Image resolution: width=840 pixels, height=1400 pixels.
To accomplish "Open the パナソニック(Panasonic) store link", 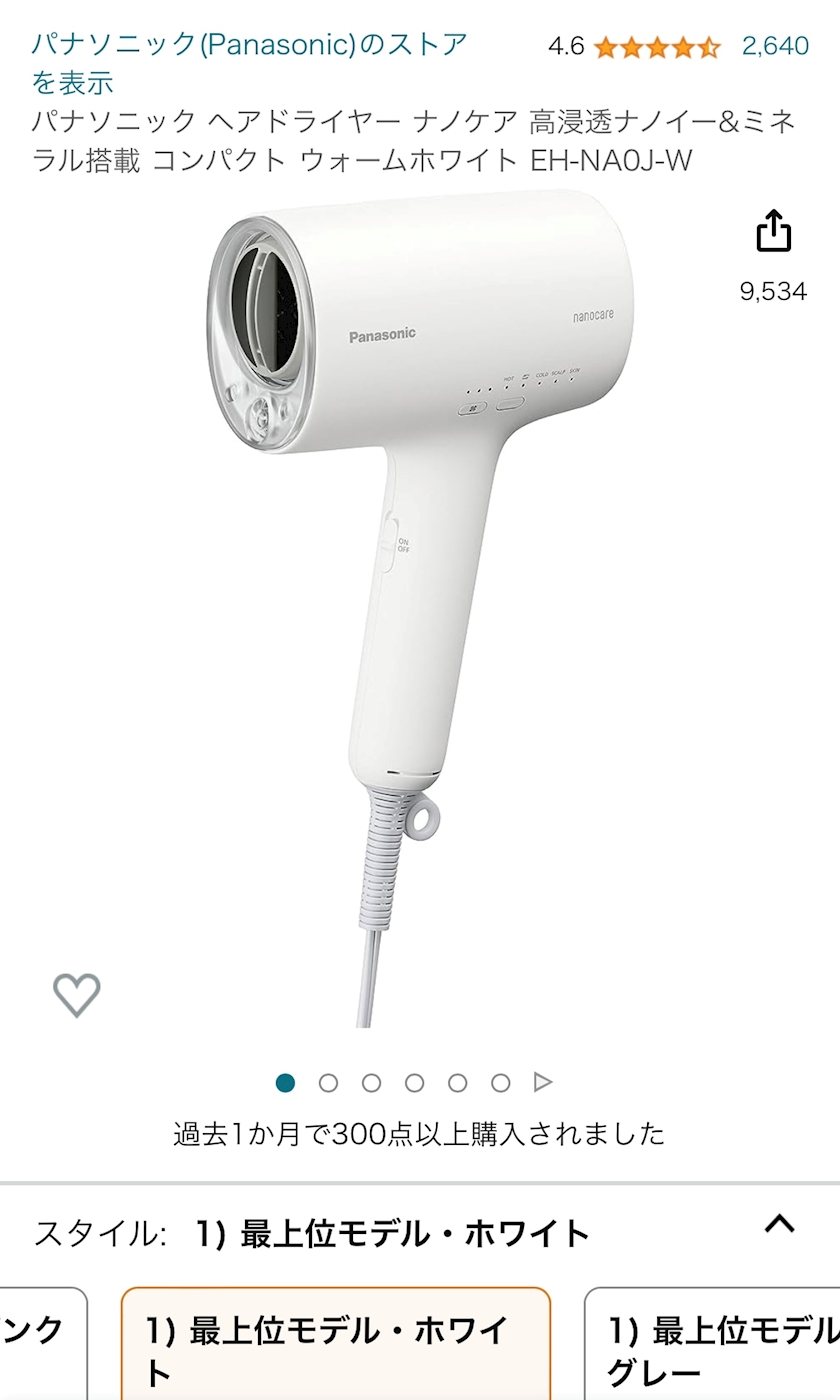I will coord(249,63).
